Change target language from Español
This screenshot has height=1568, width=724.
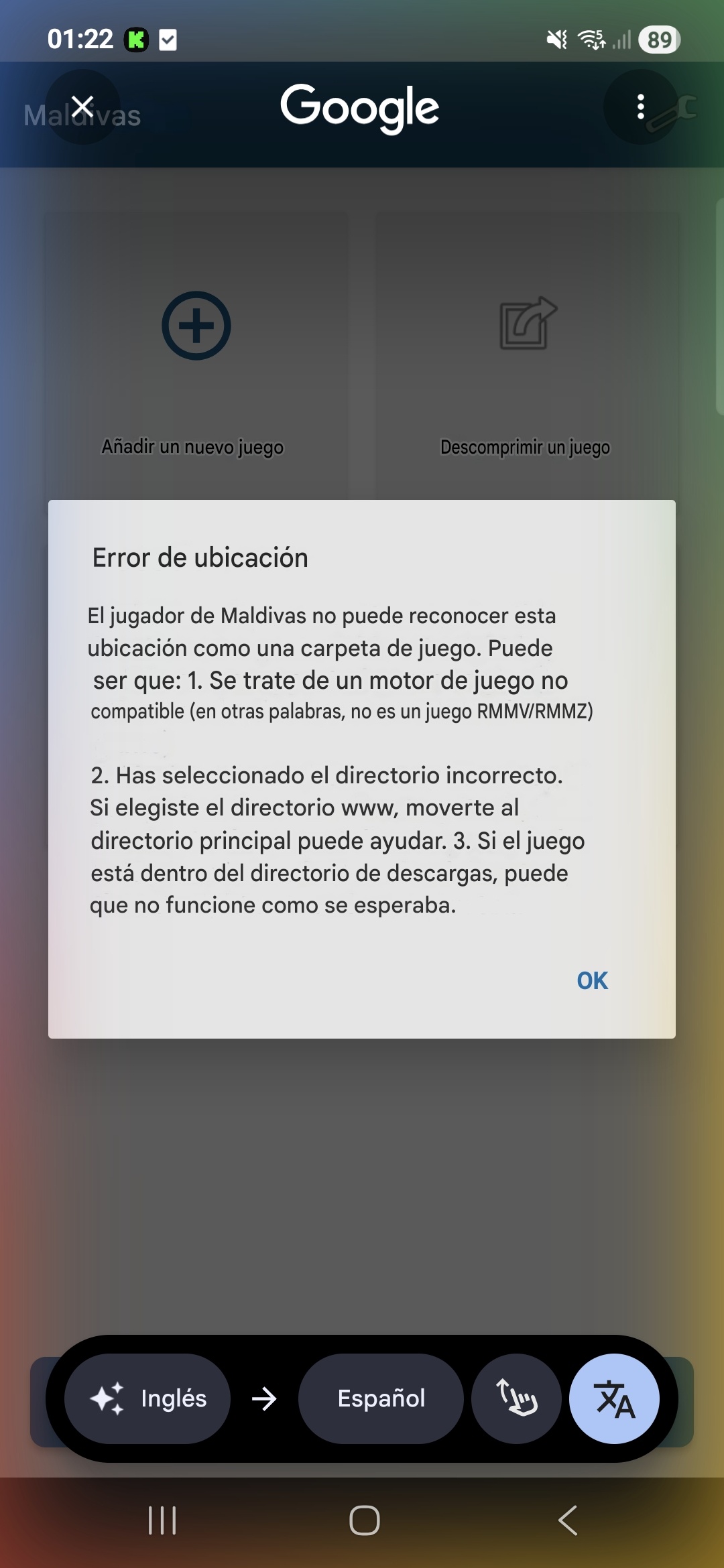[x=381, y=1398]
